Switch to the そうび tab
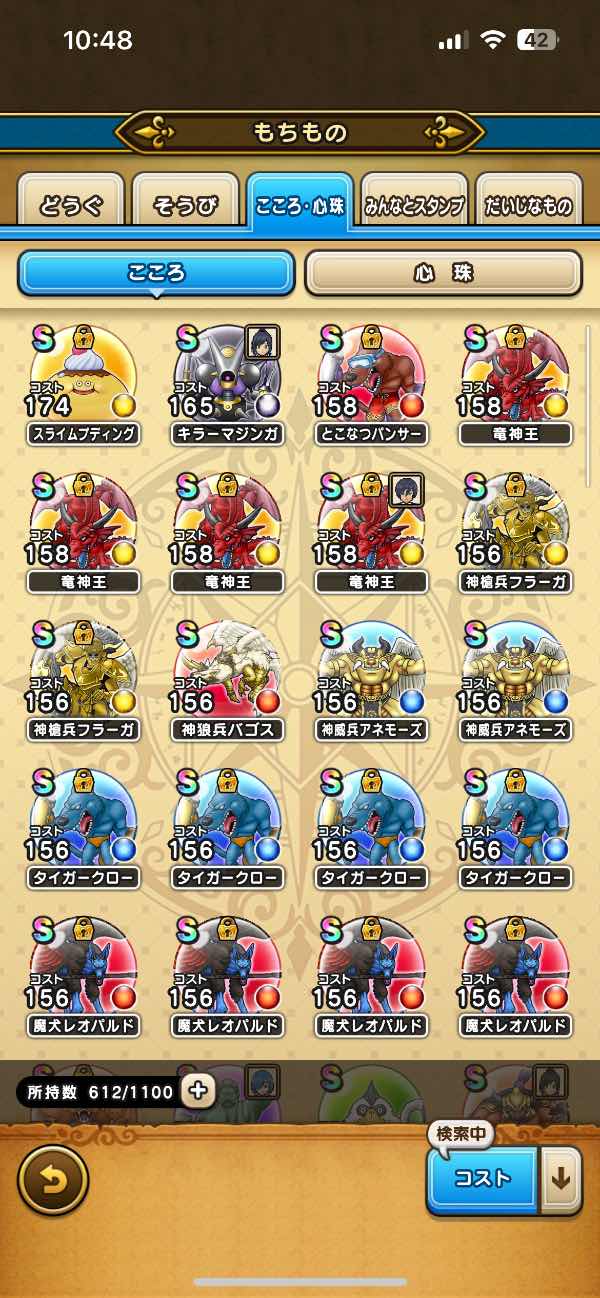This screenshot has height=1298, width=600. point(185,206)
